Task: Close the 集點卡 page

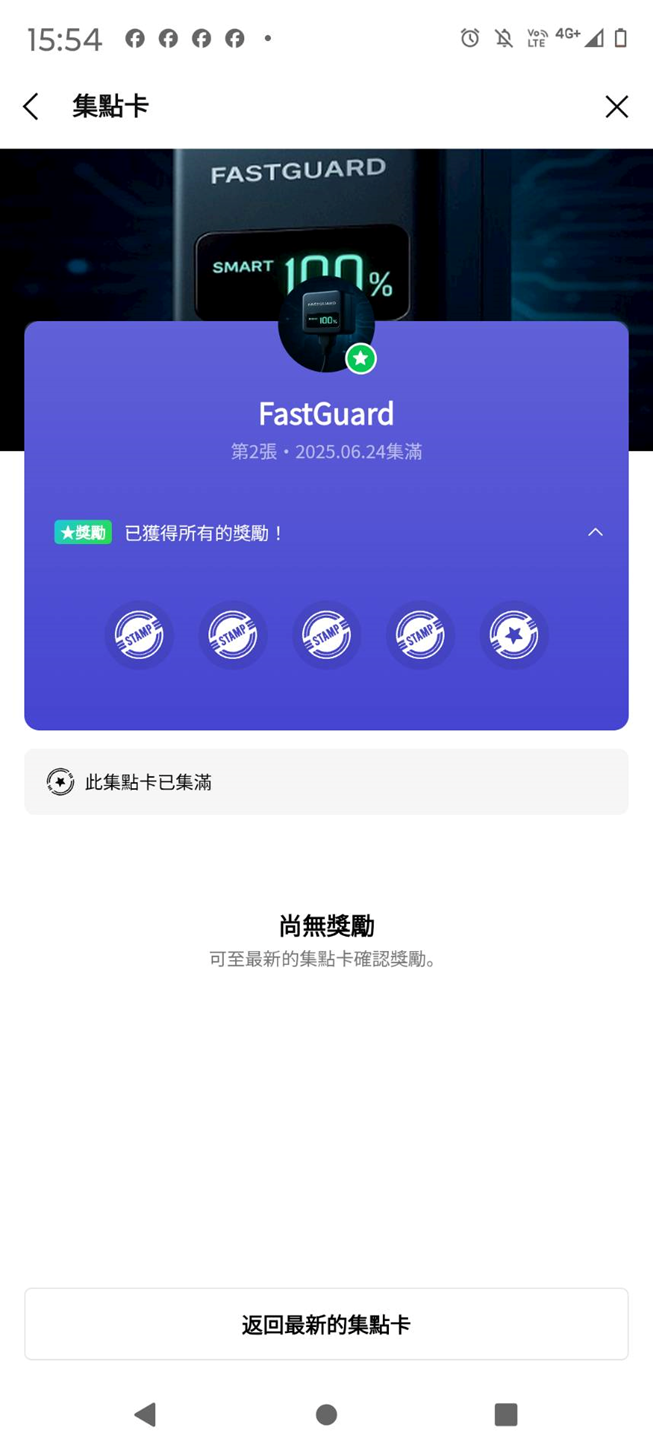Action: coord(616,107)
